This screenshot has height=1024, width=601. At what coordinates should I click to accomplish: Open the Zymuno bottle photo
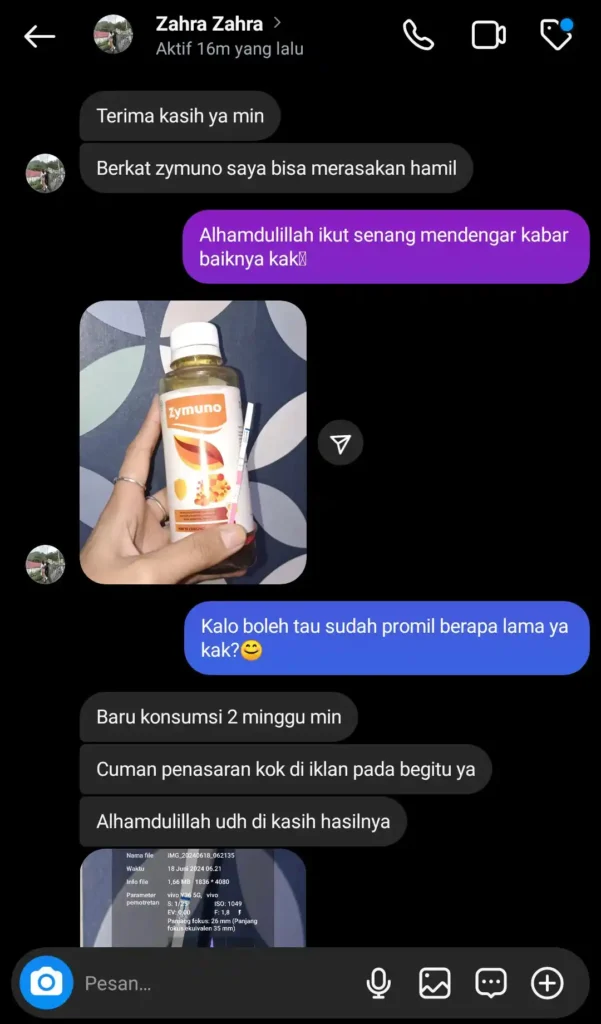193,442
